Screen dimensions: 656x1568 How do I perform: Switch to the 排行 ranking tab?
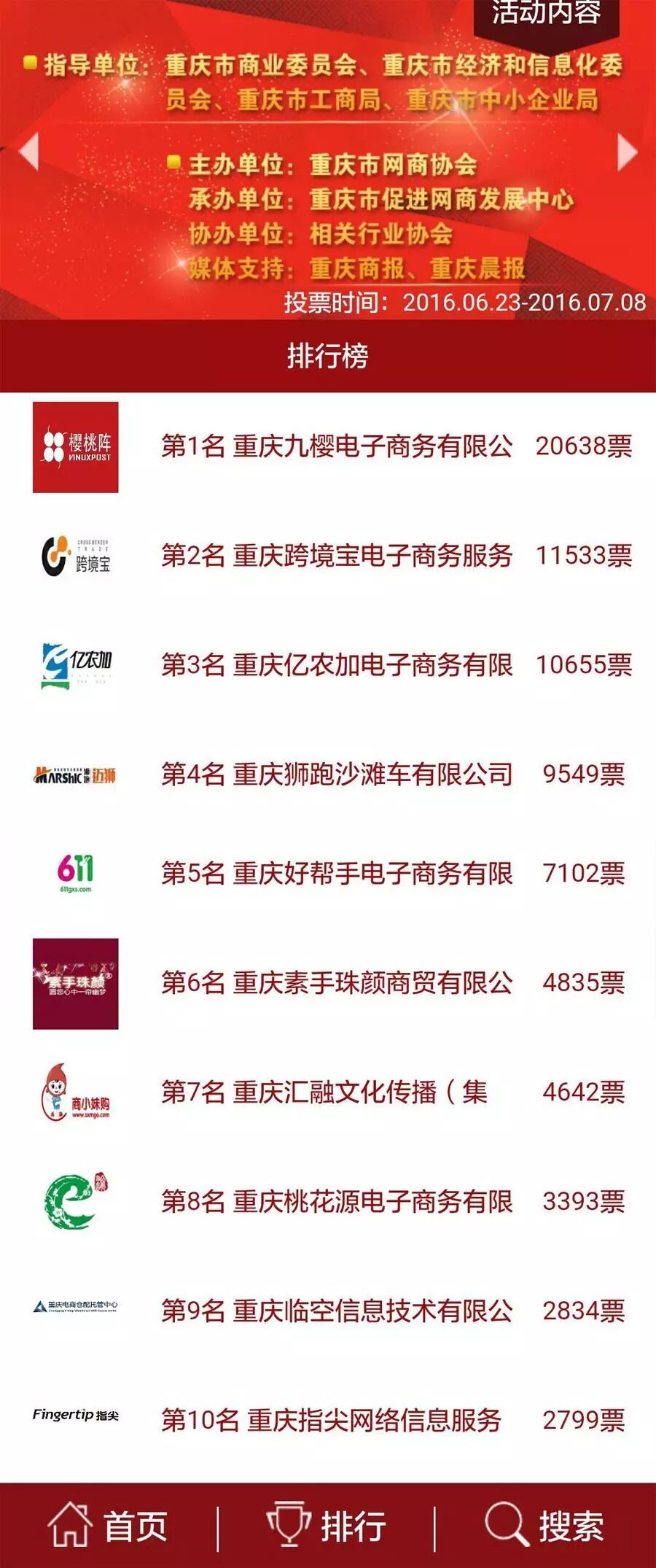326,1526
